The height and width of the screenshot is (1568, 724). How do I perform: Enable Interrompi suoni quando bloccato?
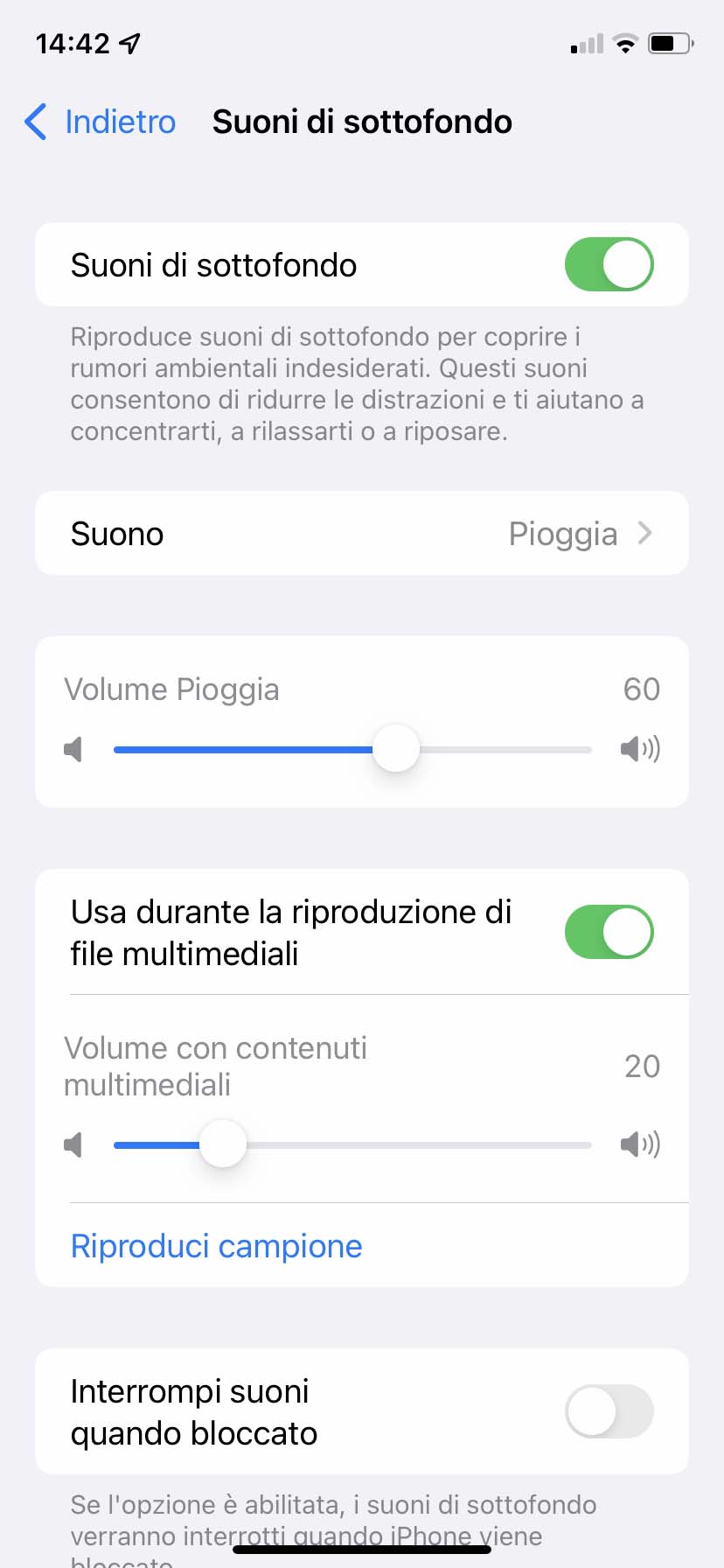[x=609, y=1411]
